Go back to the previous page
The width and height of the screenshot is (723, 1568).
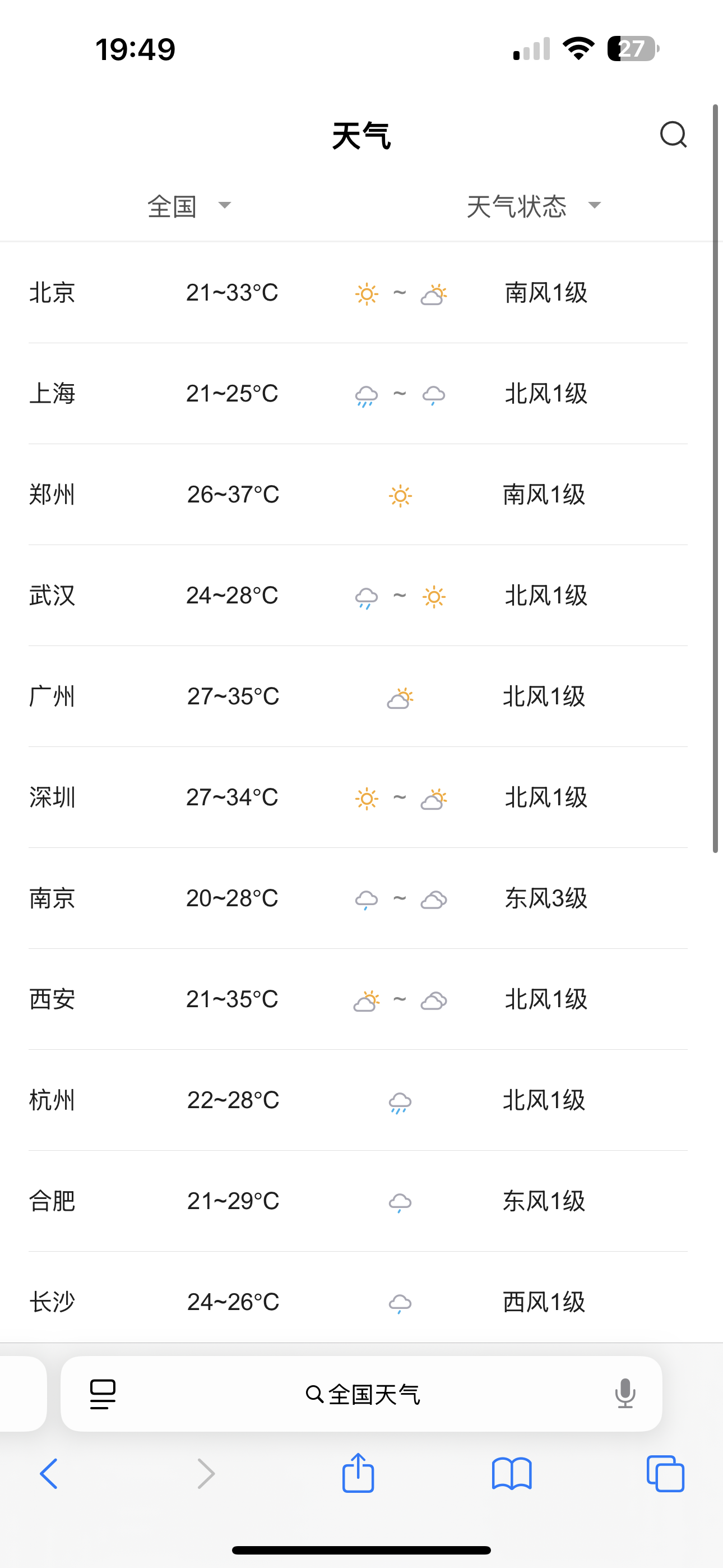[x=49, y=1474]
